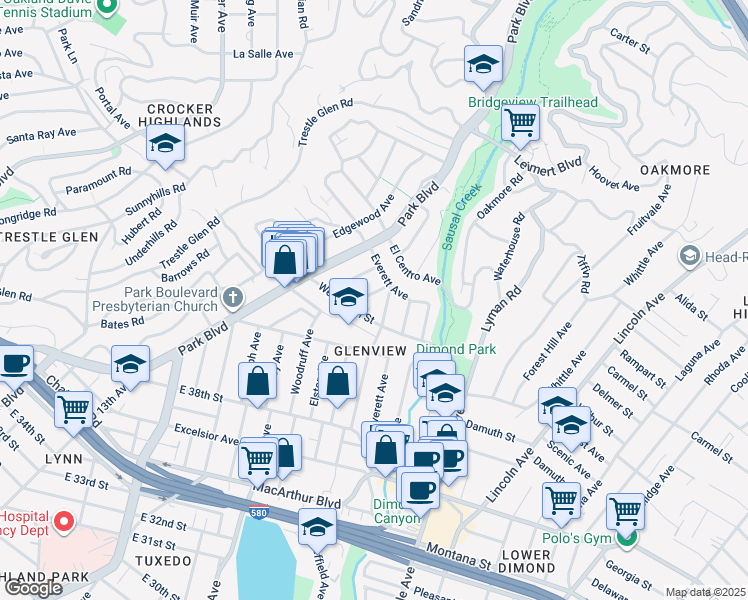
Task: Open the shopping bag cluster near Edgewood Ave
Action: click(x=286, y=258)
